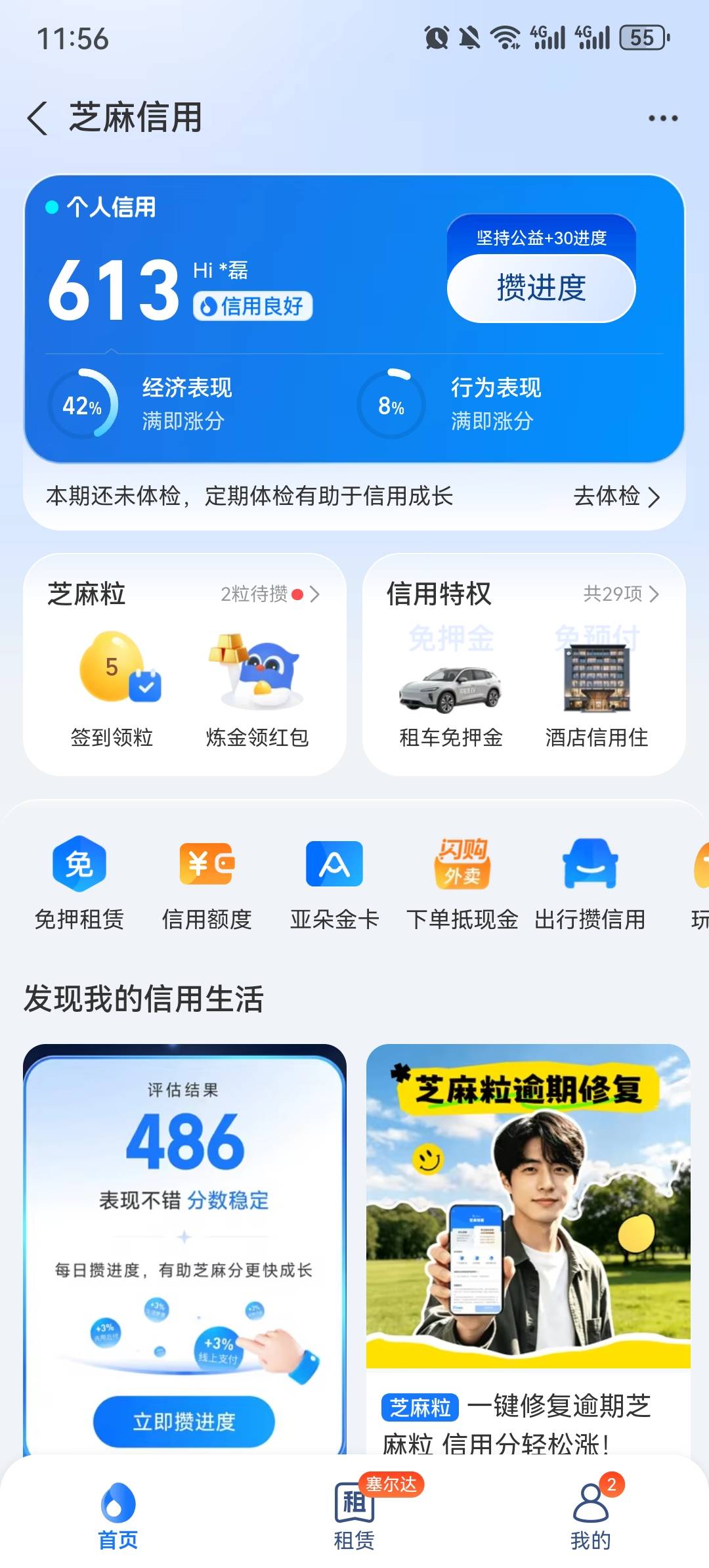Open 出行攒信用 shortcut
This screenshot has width=709, height=1568.
tap(590, 883)
